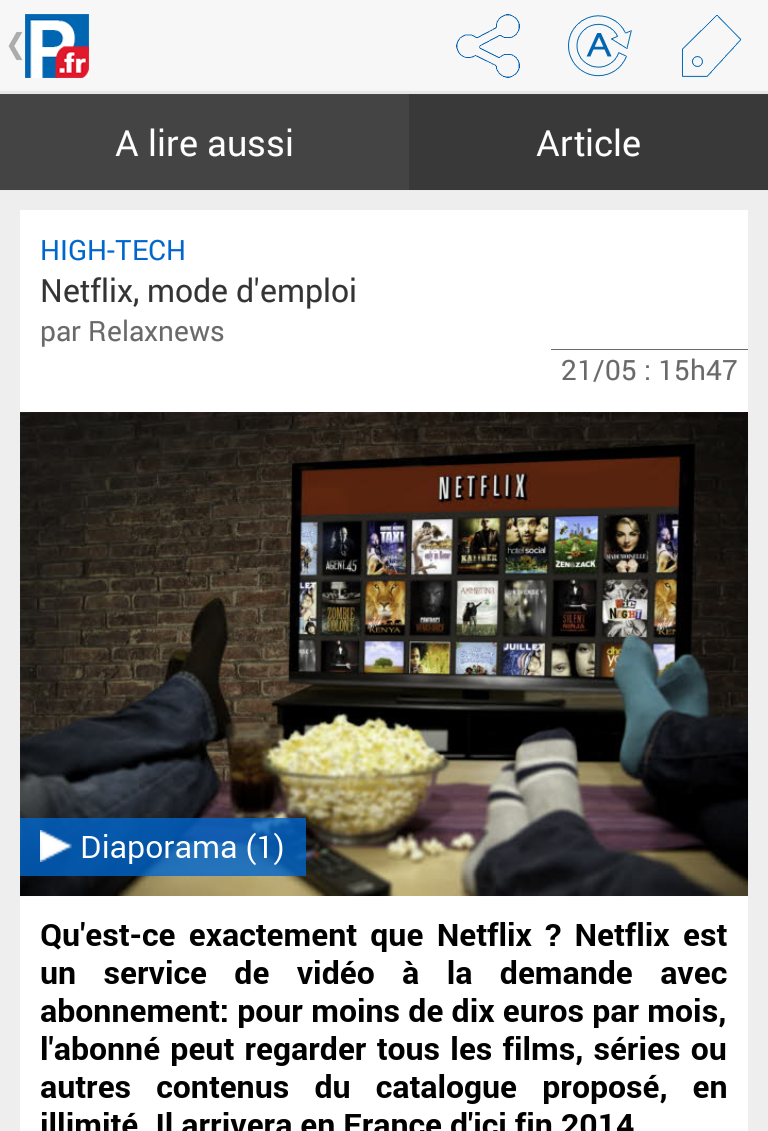The height and width of the screenshot is (1131, 768).
Task: Go back via the P.fr logo
Action: pos(52,46)
